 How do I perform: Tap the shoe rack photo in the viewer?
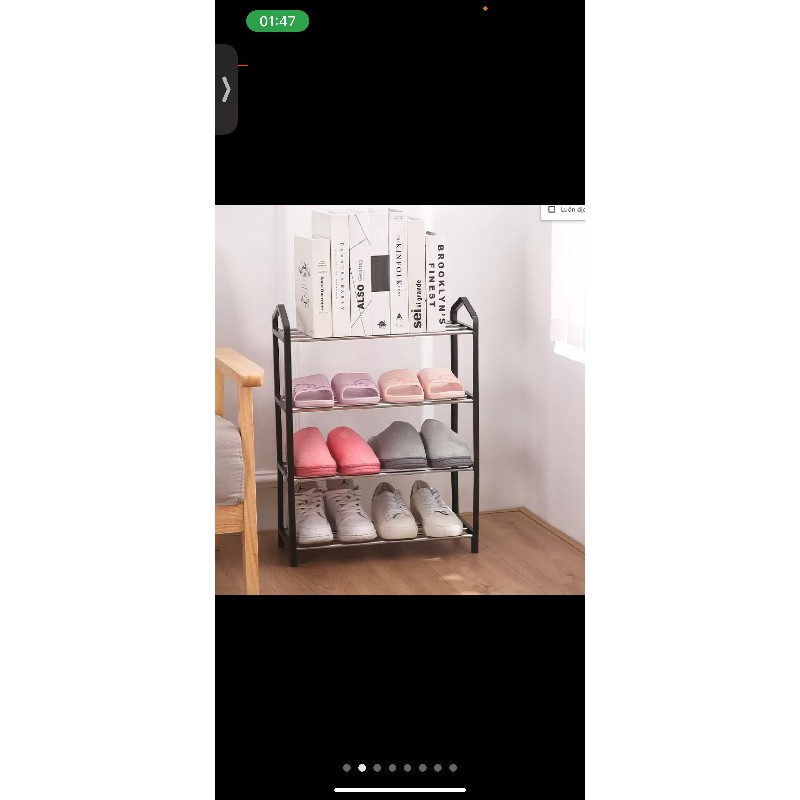pyautogui.click(x=400, y=400)
